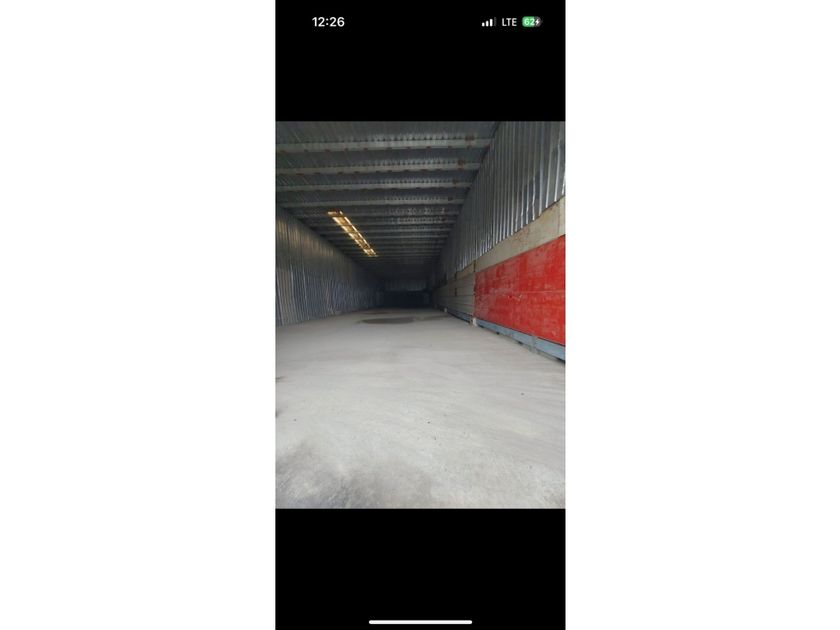The height and width of the screenshot is (630, 840).
Task: Tap the warehouse photo to show viewer controls
Action: (x=420, y=314)
